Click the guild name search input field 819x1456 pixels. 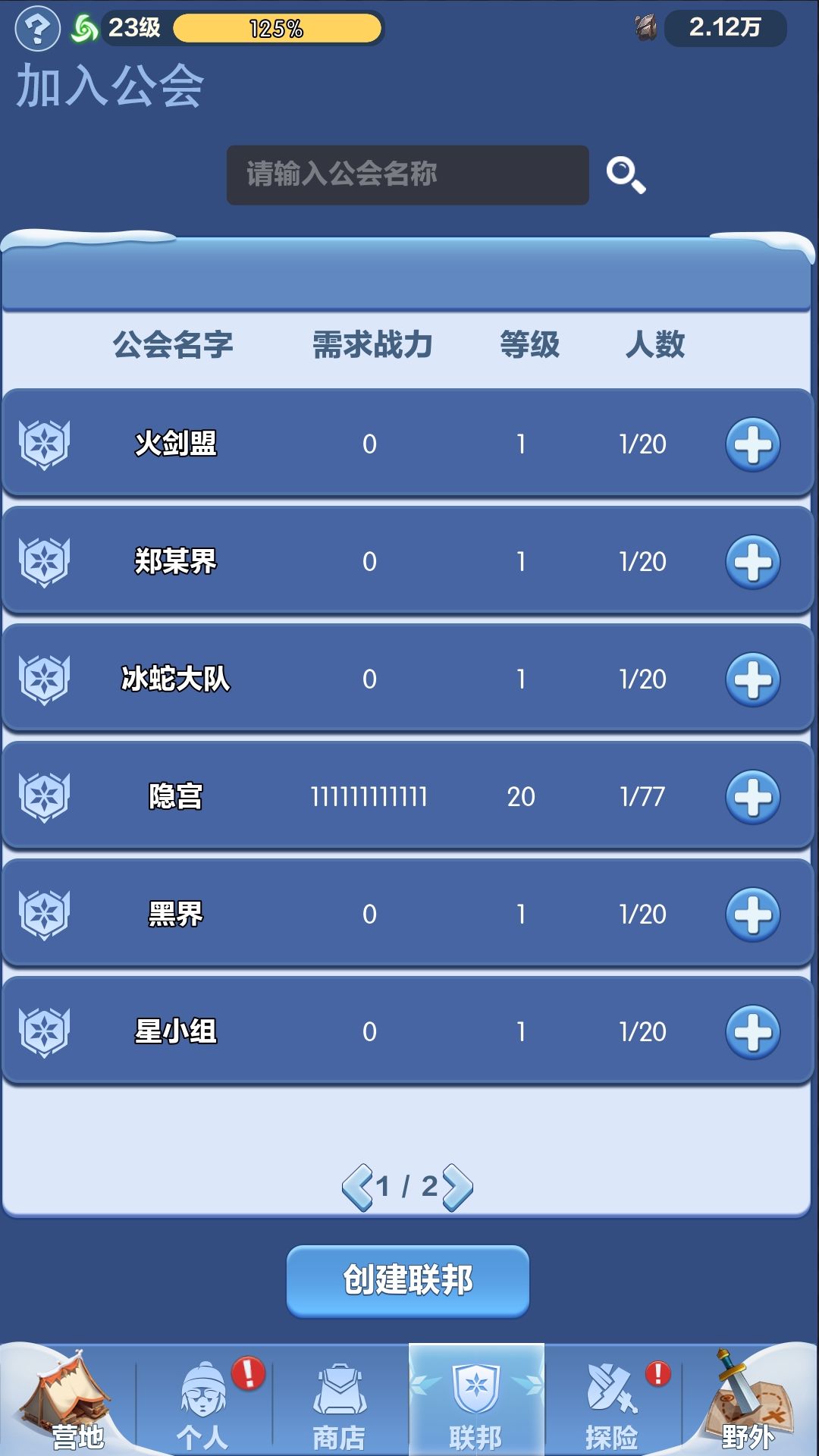point(407,173)
